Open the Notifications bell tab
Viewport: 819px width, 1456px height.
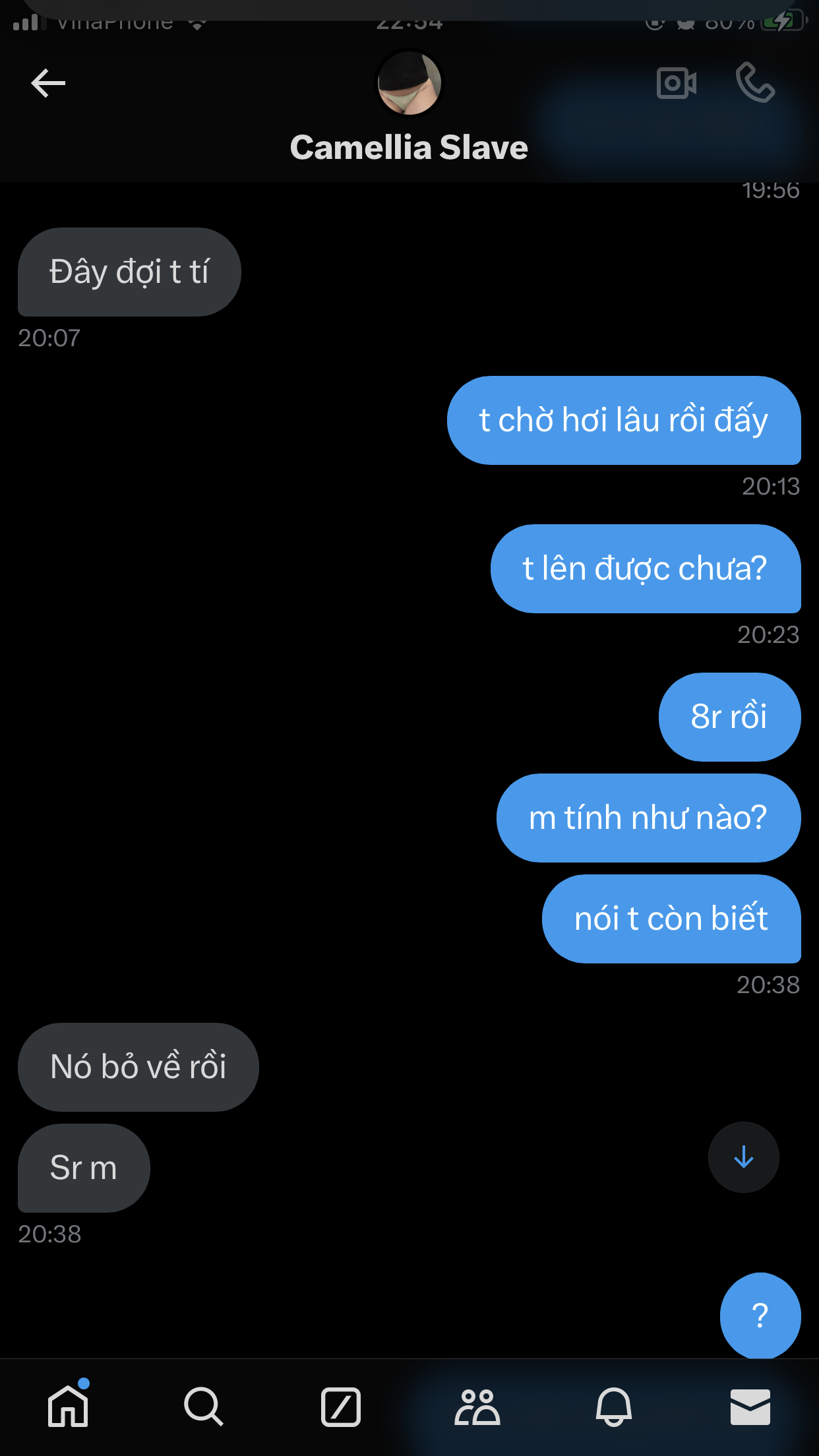click(x=614, y=1407)
